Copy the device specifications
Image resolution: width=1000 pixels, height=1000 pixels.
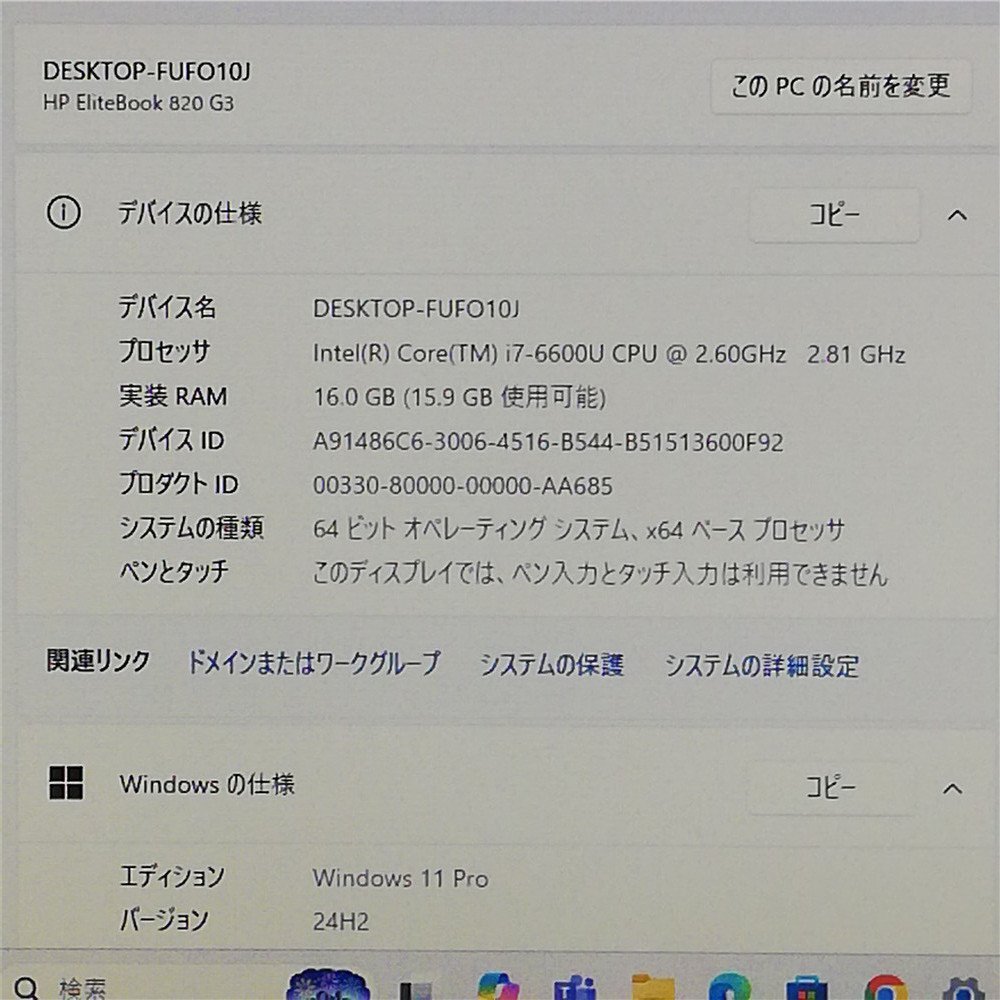coord(834,215)
